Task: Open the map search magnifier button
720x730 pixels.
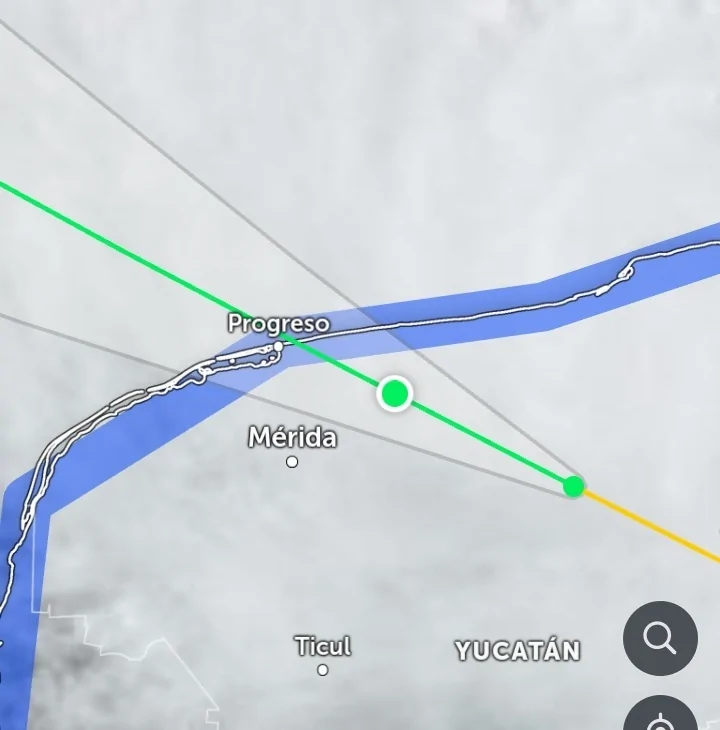Action: click(660, 638)
